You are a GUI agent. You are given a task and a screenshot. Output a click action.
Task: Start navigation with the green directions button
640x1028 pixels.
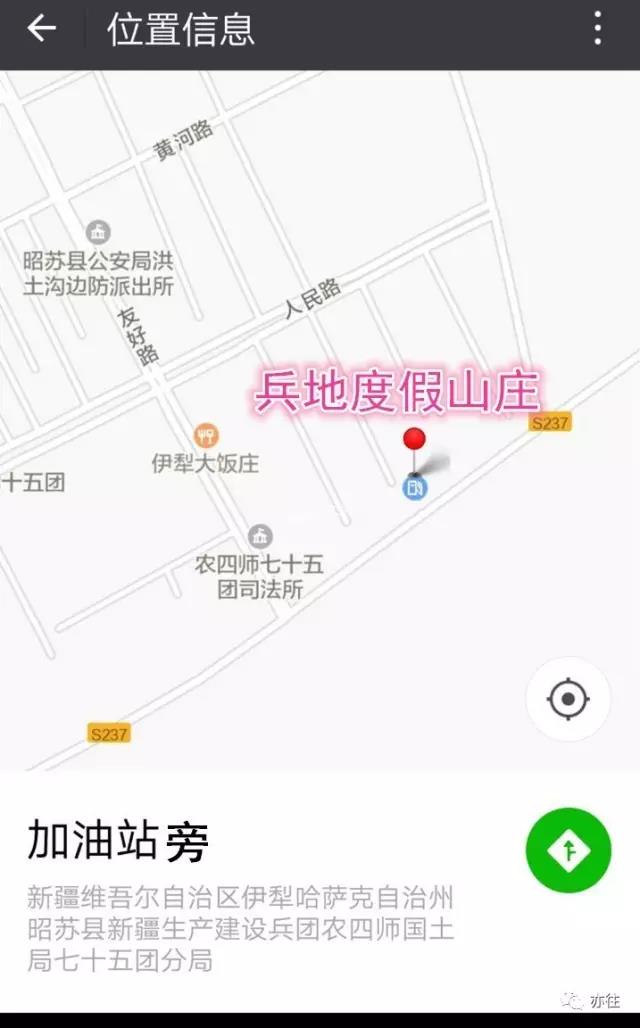(x=568, y=850)
